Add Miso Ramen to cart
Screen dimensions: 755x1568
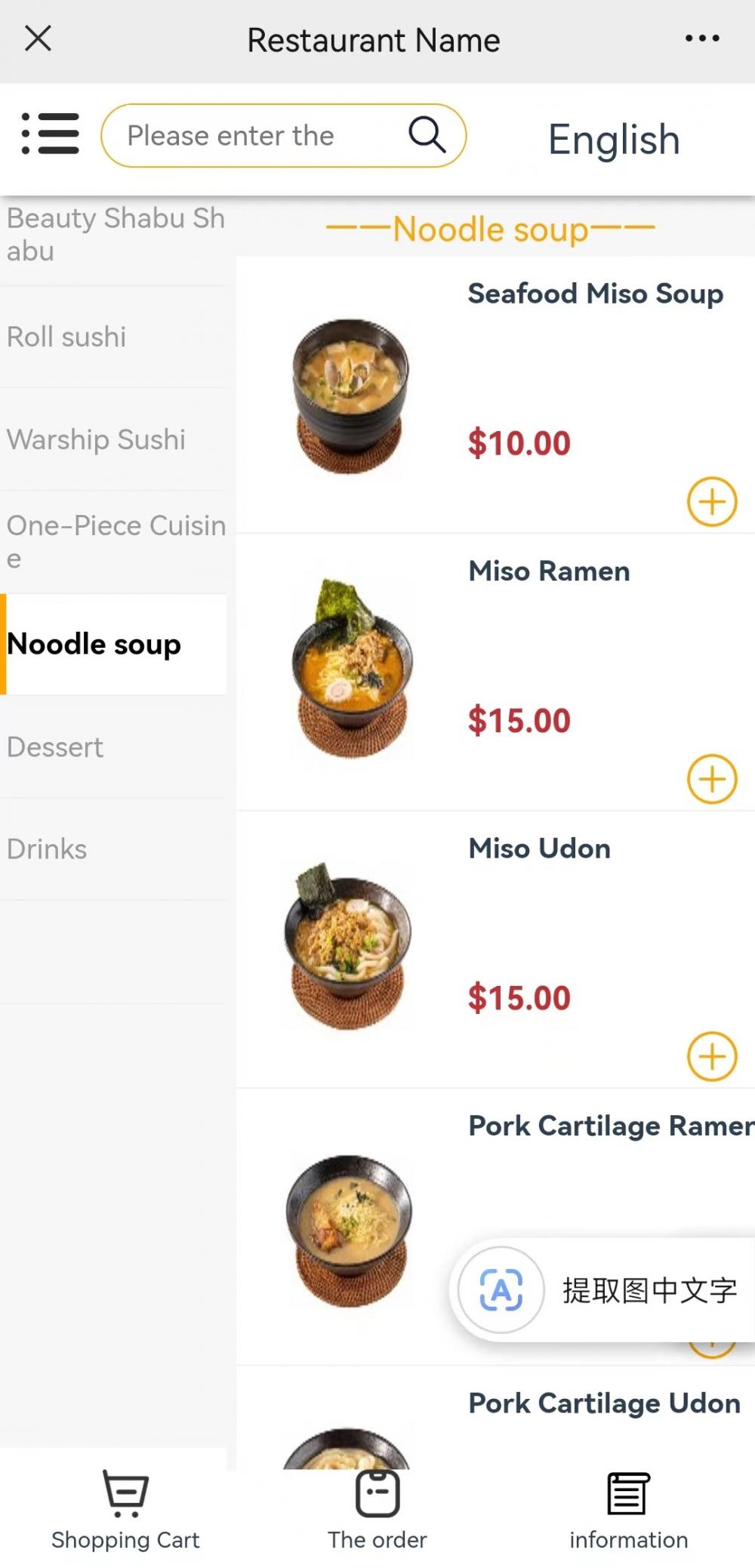coord(711,779)
